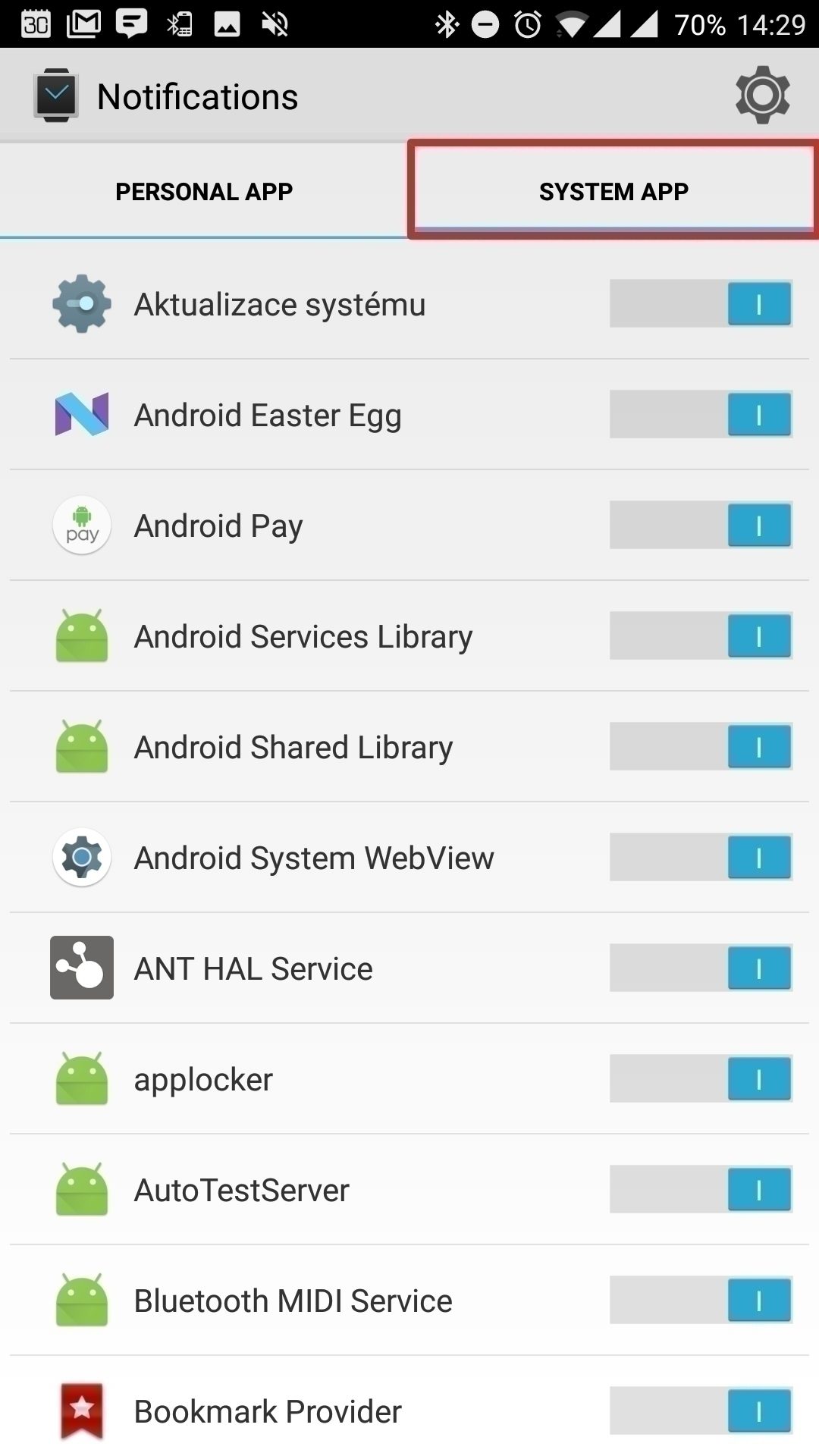The width and height of the screenshot is (819, 1456).
Task: Switch to the Personal App tab
Action: (204, 191)
